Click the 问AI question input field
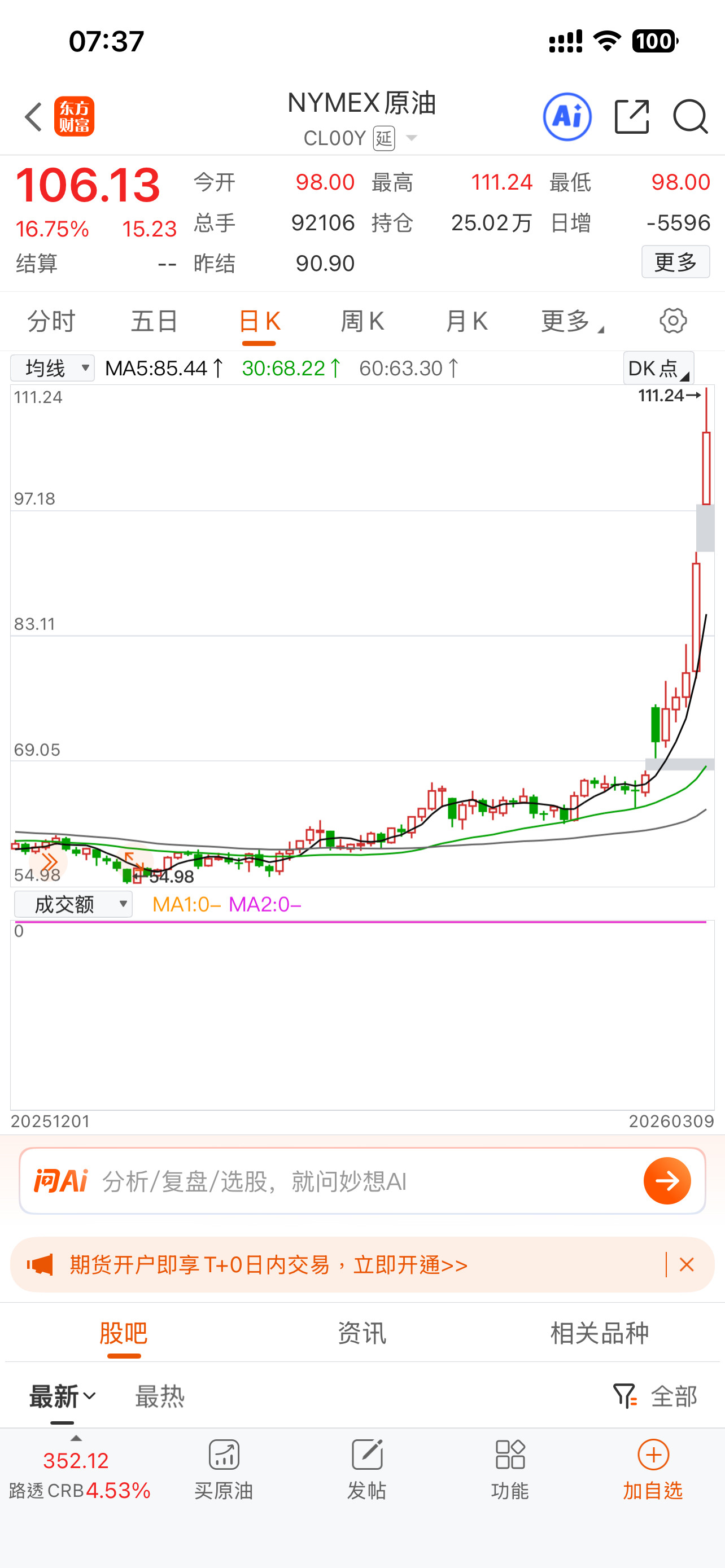 (x=304, y=1180)
